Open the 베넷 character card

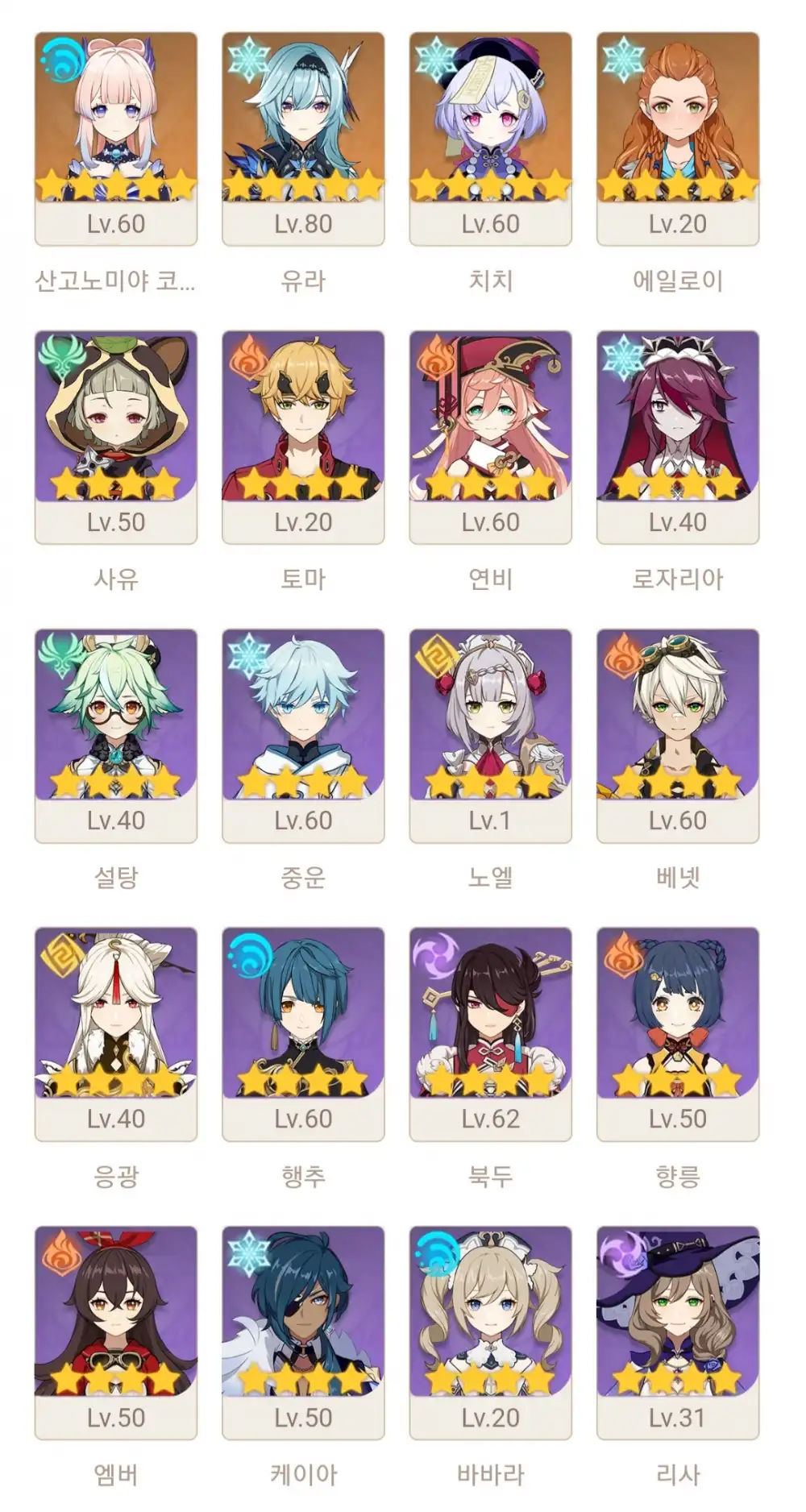(x=677, y=735)
